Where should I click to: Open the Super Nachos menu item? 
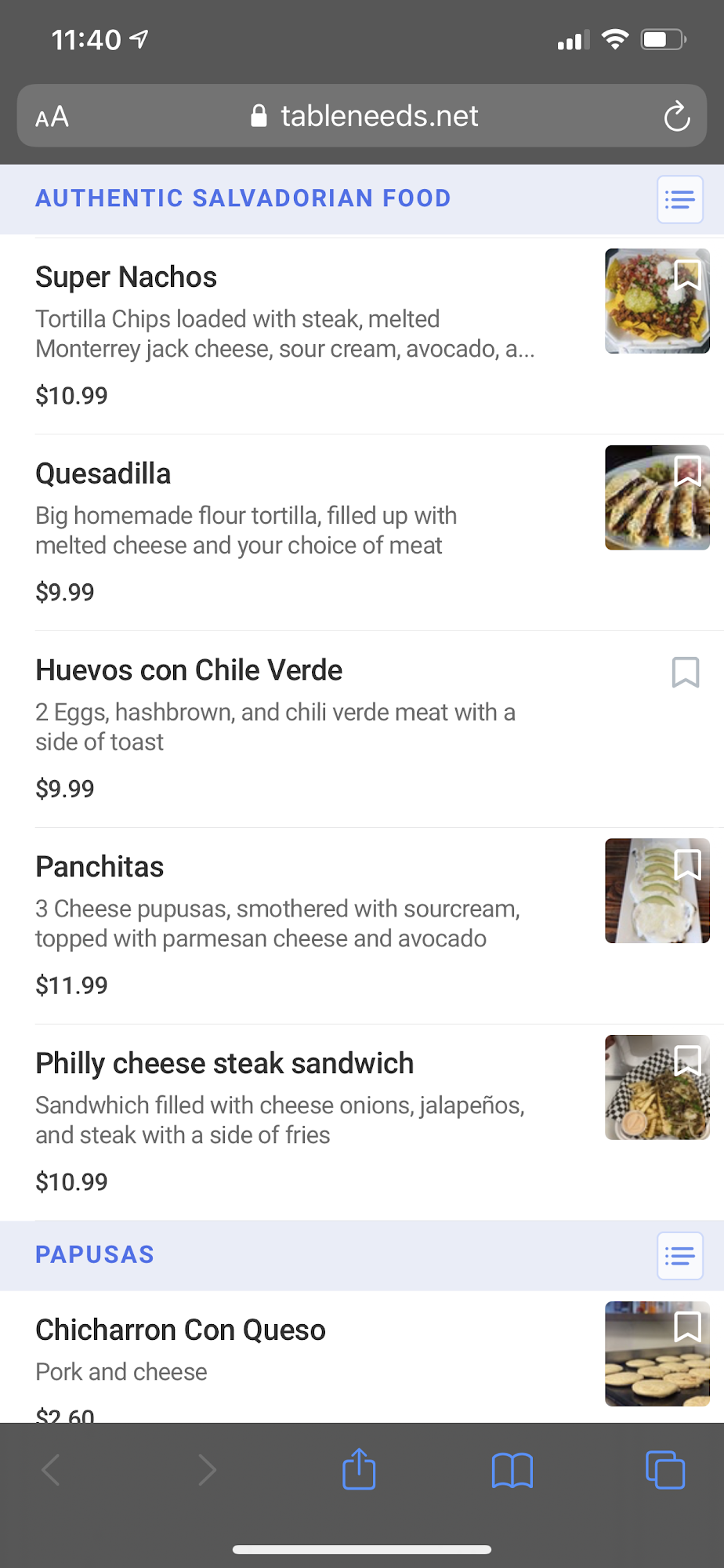click(x=126, y=278)
